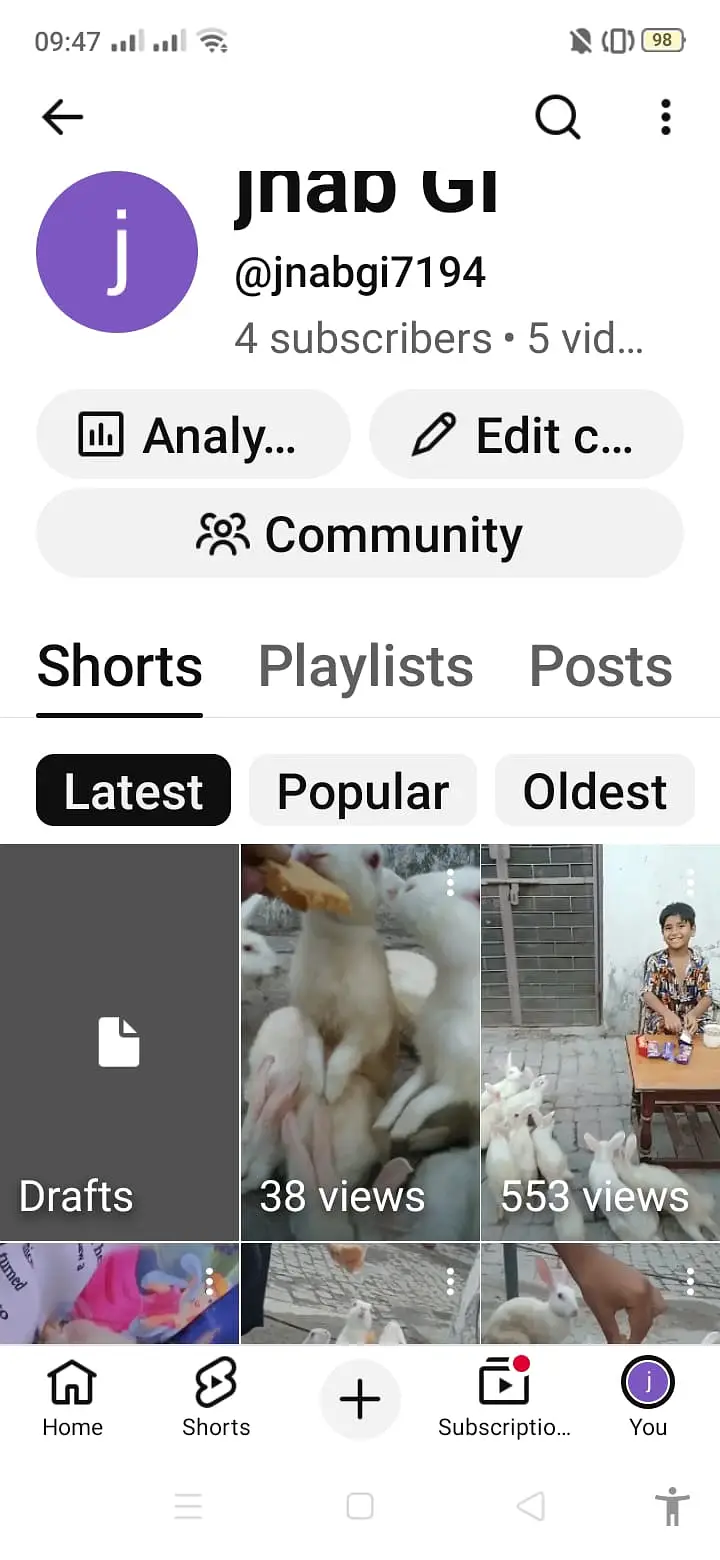Open the Community button
This screenshot has width=720, height=1560.
point(360,534)
